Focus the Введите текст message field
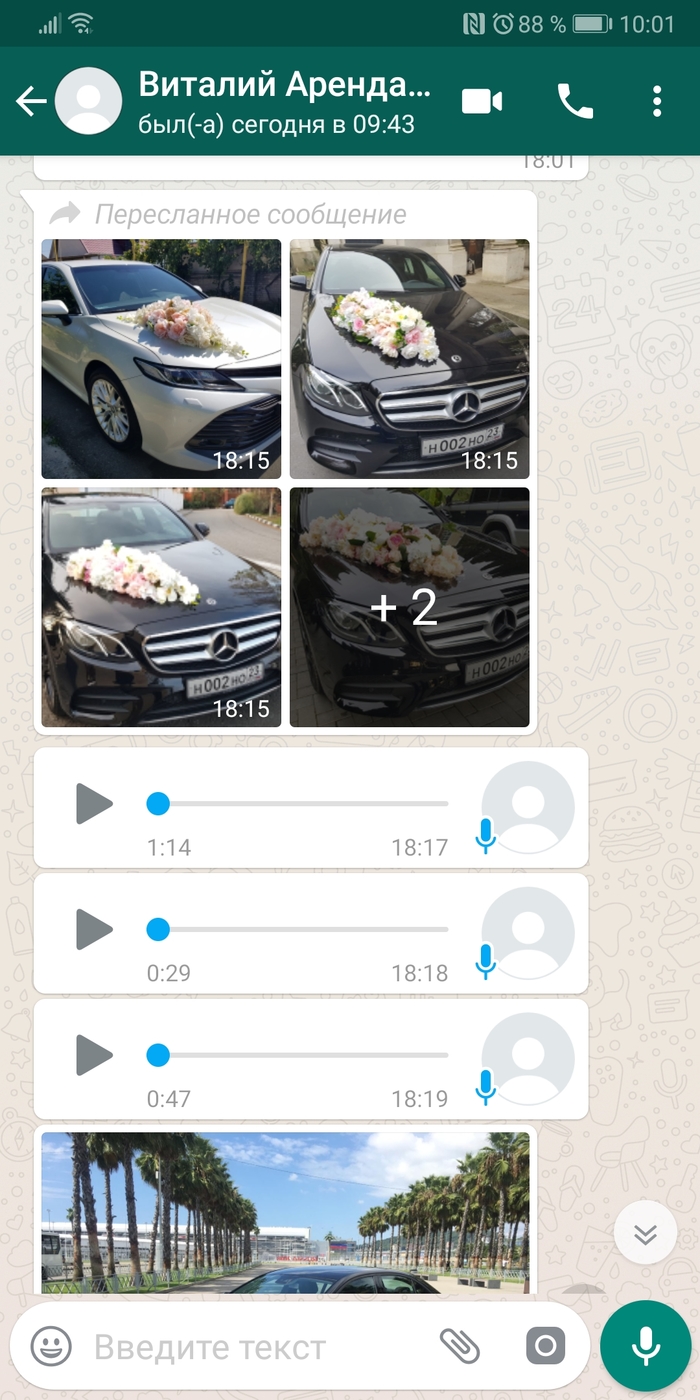Image resolution: width=700 pixels, height=1400 pixels. click(250, 1346)
